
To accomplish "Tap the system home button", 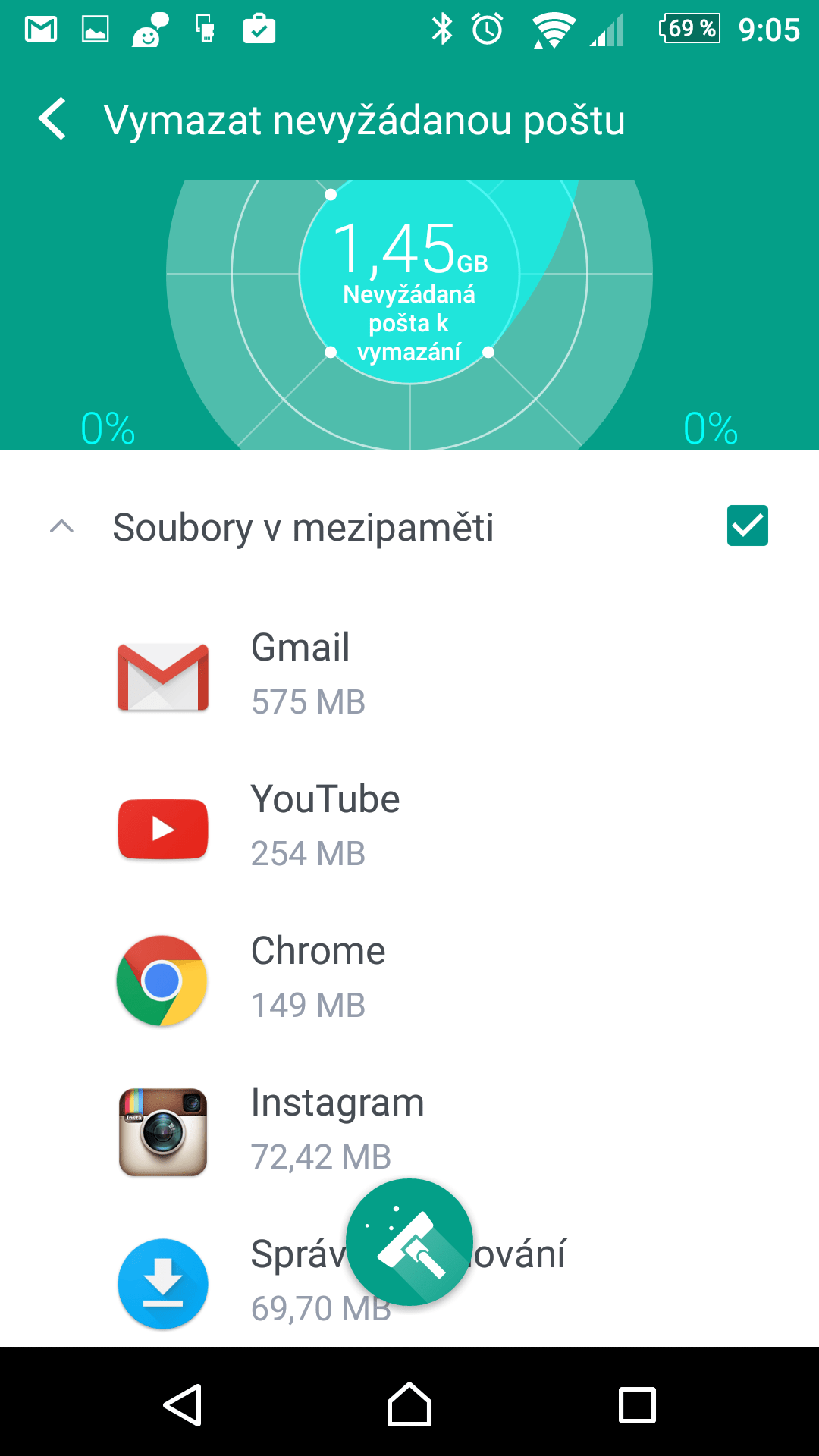I will click(x=409, y=1404).
